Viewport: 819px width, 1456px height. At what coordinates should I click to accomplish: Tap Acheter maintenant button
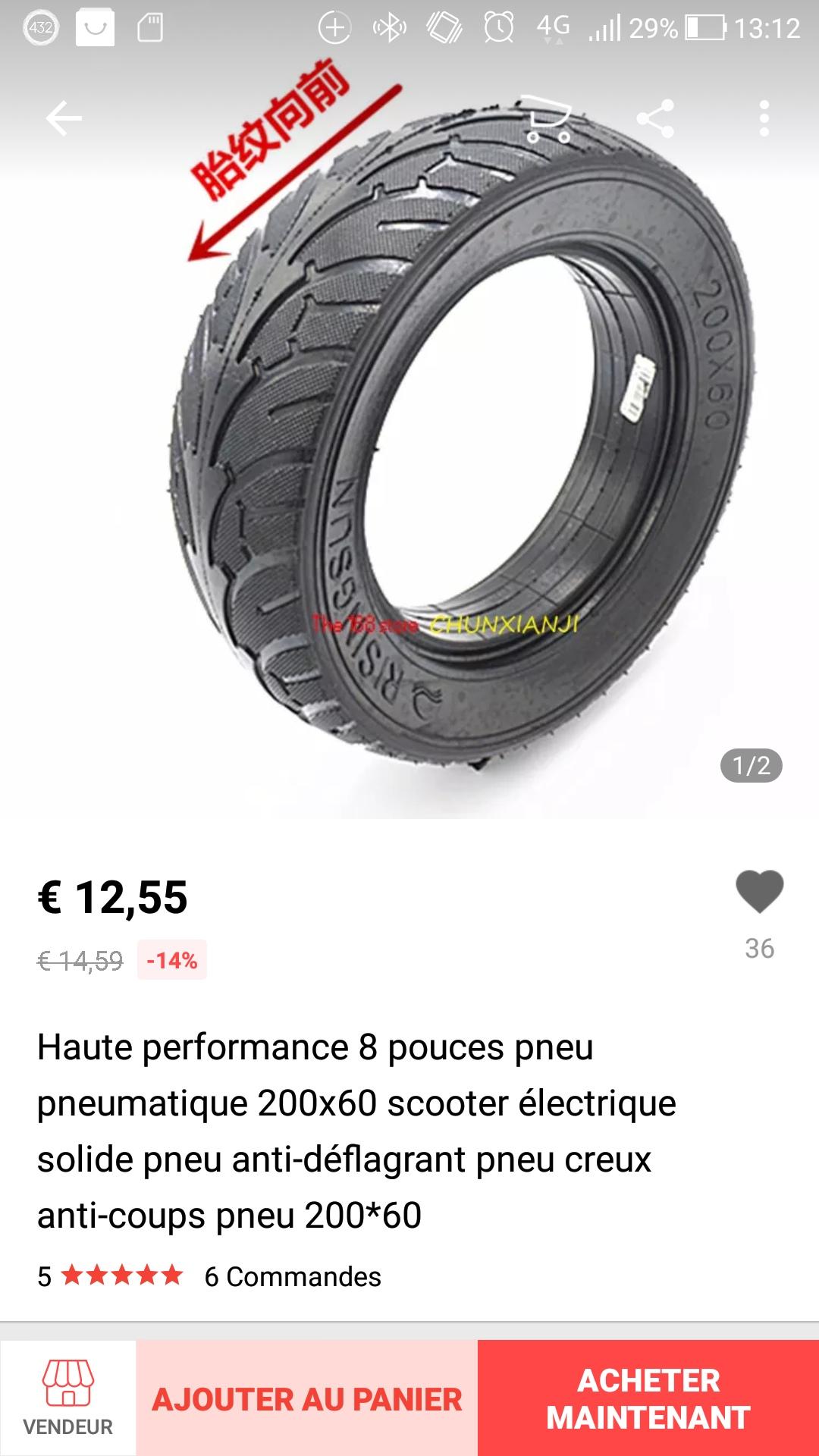[x=648, y=1398]
